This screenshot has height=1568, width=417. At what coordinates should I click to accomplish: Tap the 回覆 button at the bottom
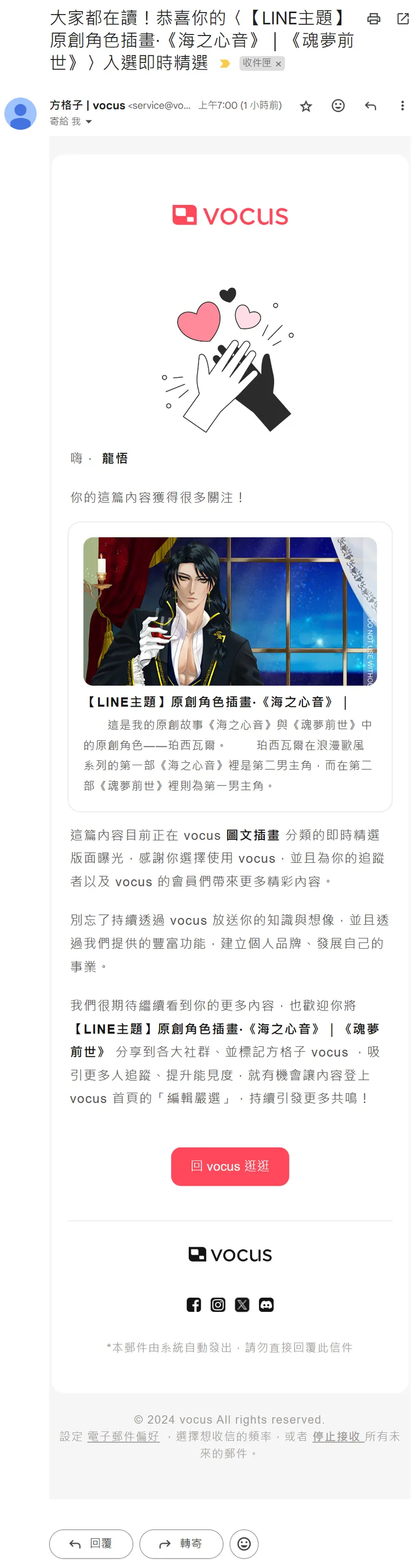(91, 1543)
